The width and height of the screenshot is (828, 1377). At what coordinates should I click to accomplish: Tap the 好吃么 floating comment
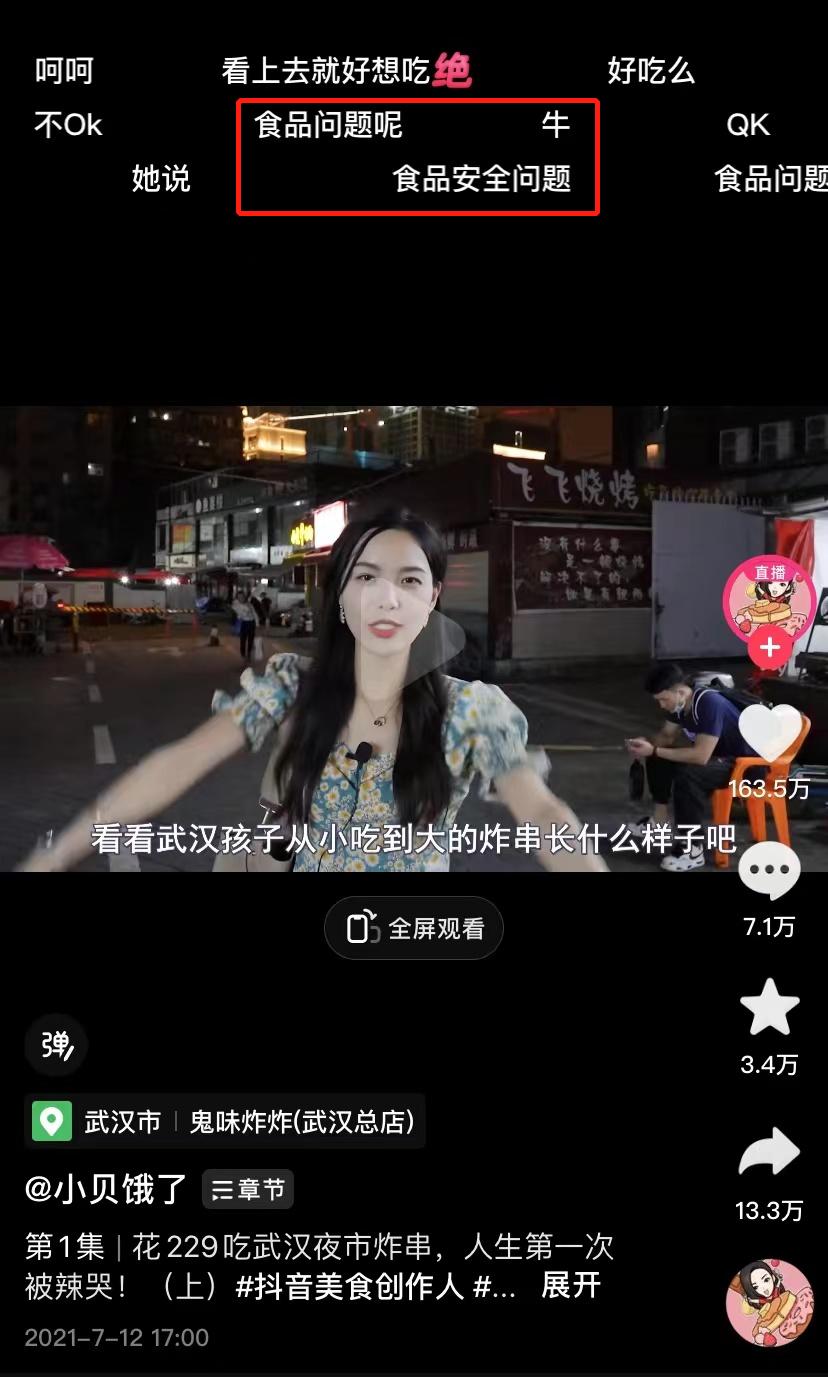(x=650, y=69)
